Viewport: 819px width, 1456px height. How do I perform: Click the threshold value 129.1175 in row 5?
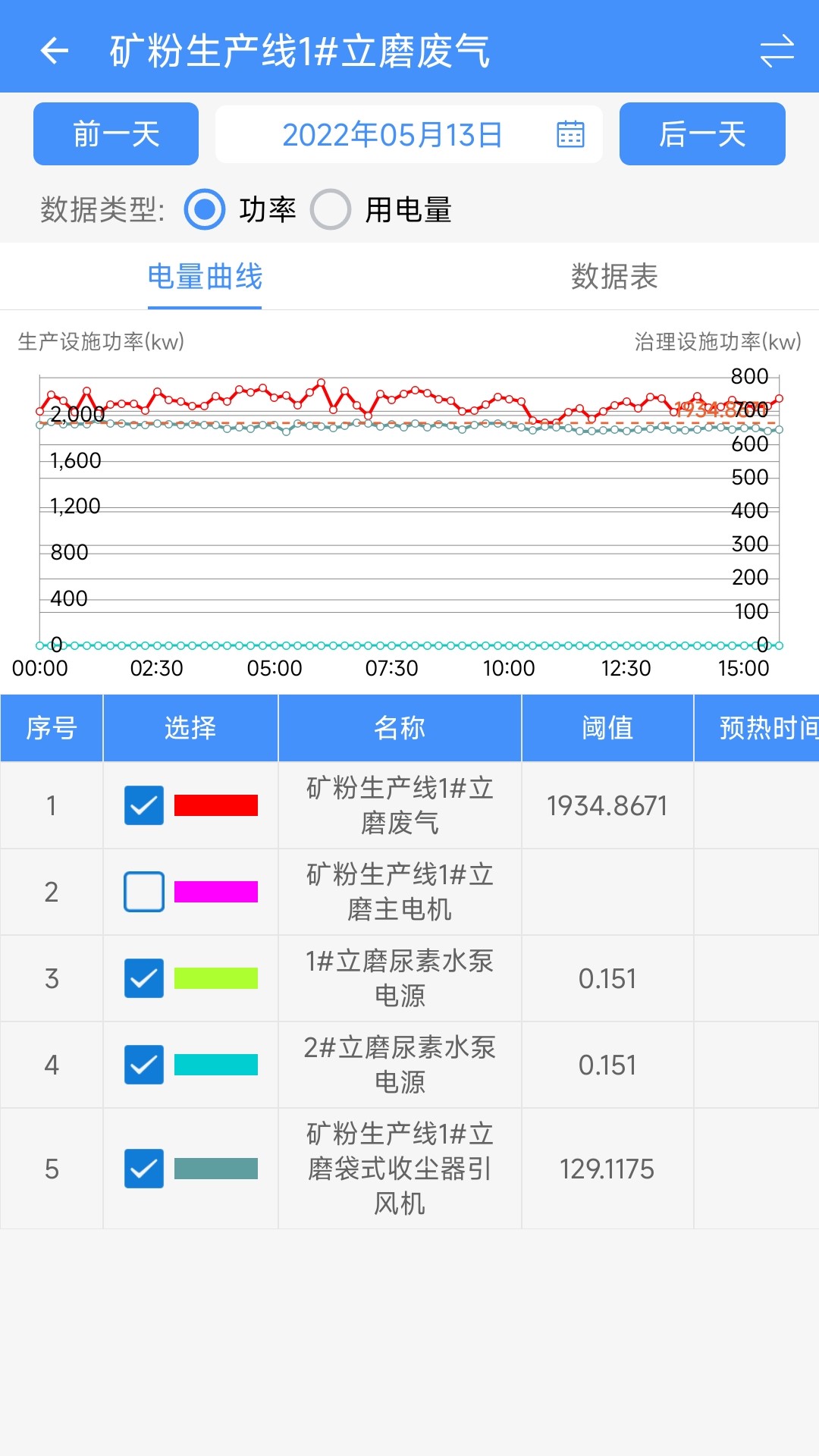click(x=607, y=1169)
